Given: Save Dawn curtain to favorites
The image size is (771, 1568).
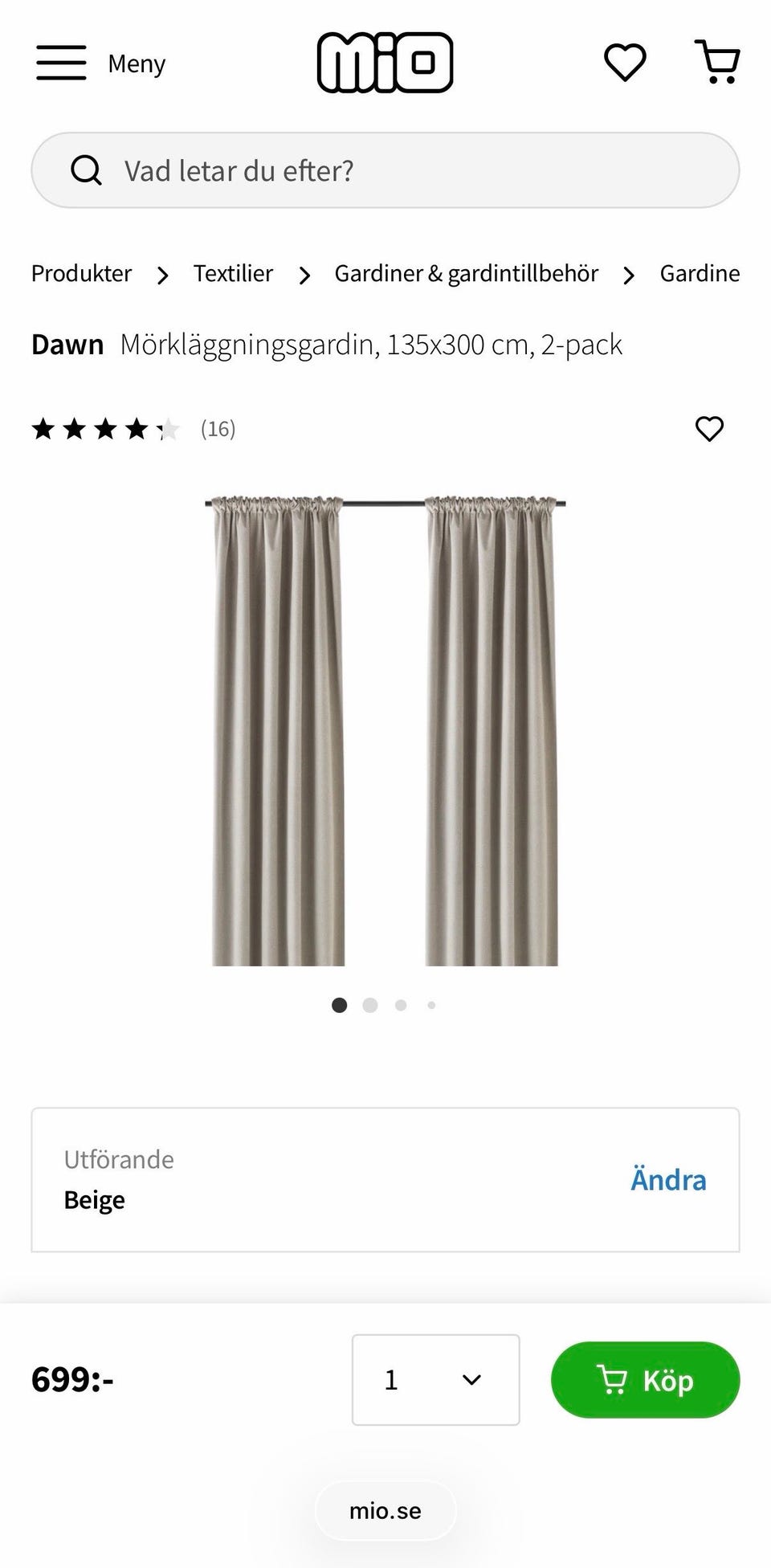Looking at the screenshot, I should tap(709, 429).
